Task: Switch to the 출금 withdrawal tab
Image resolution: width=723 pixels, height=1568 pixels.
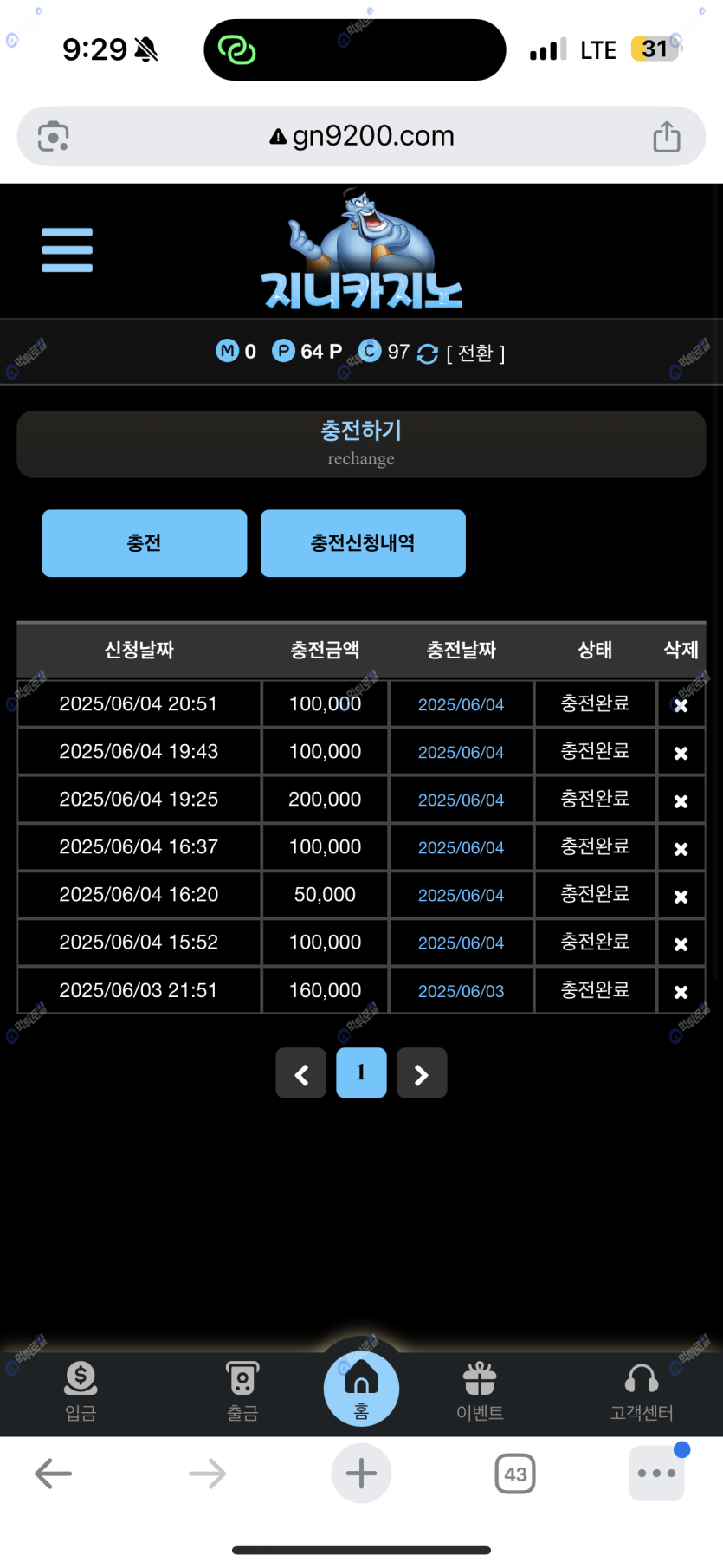Action: [242, 1390]
